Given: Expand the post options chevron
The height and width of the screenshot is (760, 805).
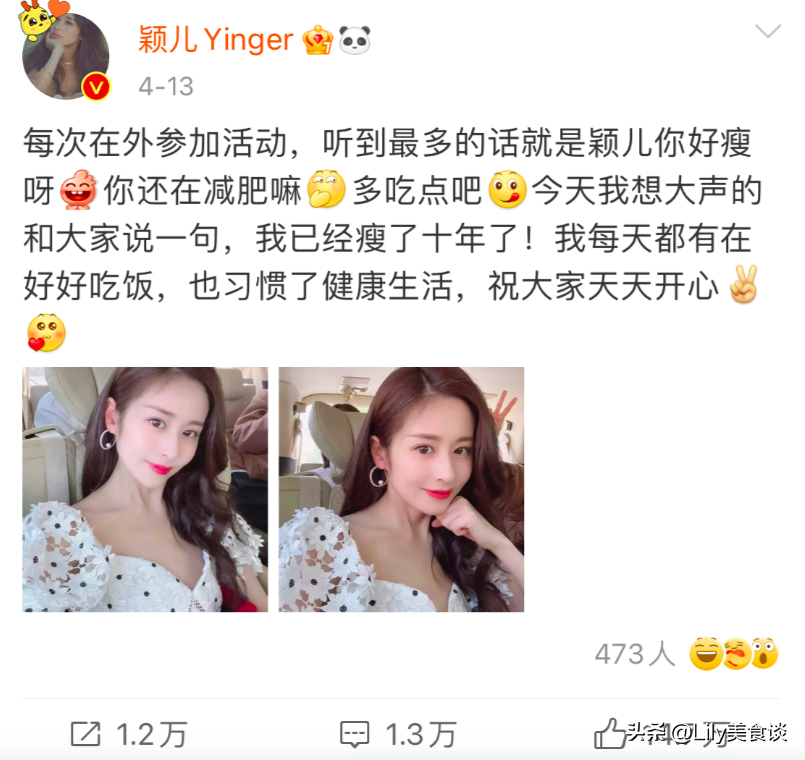Looking at the screenshot, I should [x=767, y=32].
